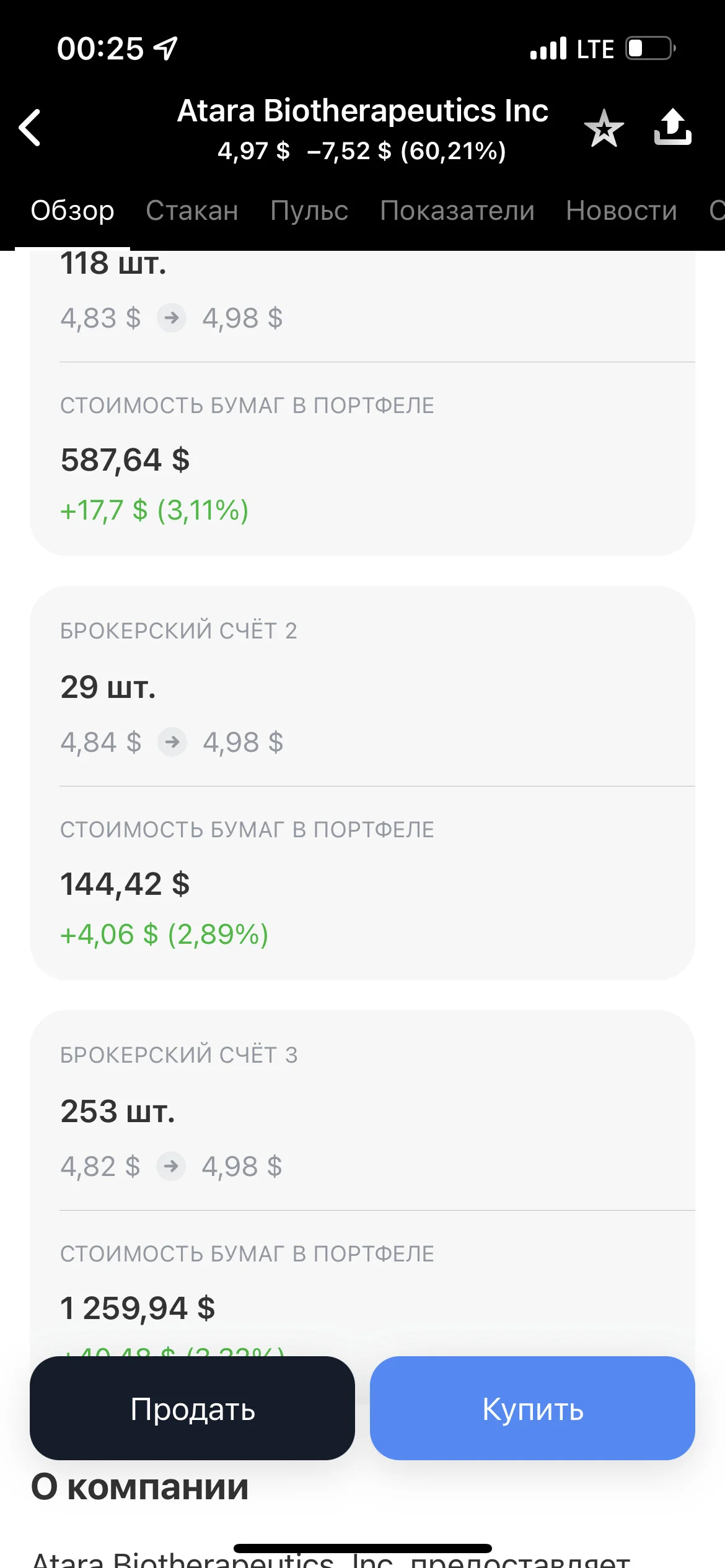The image size is (725, 1568).
Task: Select the Показатели tab
Action: tap(457, 211)
